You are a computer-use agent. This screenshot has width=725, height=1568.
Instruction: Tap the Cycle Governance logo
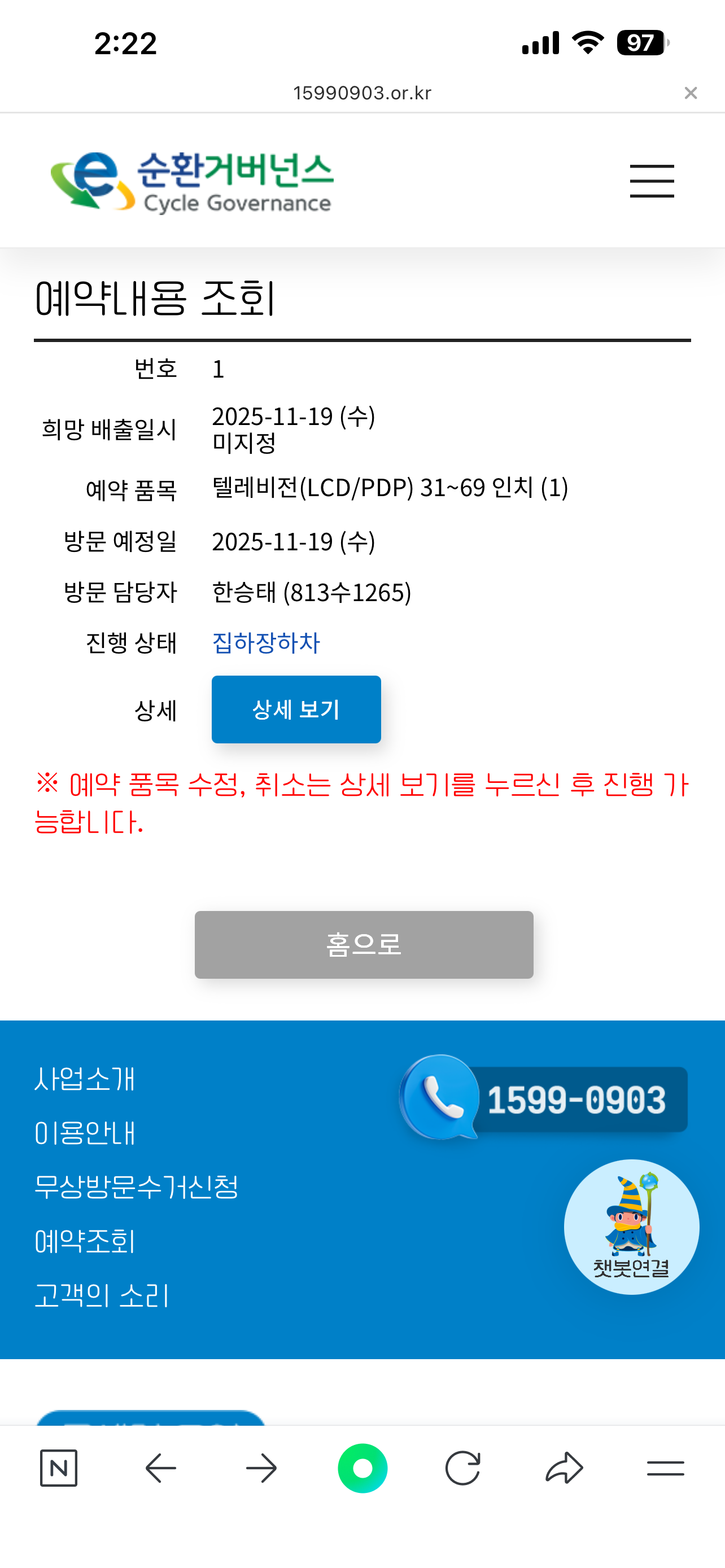[193, 181]
